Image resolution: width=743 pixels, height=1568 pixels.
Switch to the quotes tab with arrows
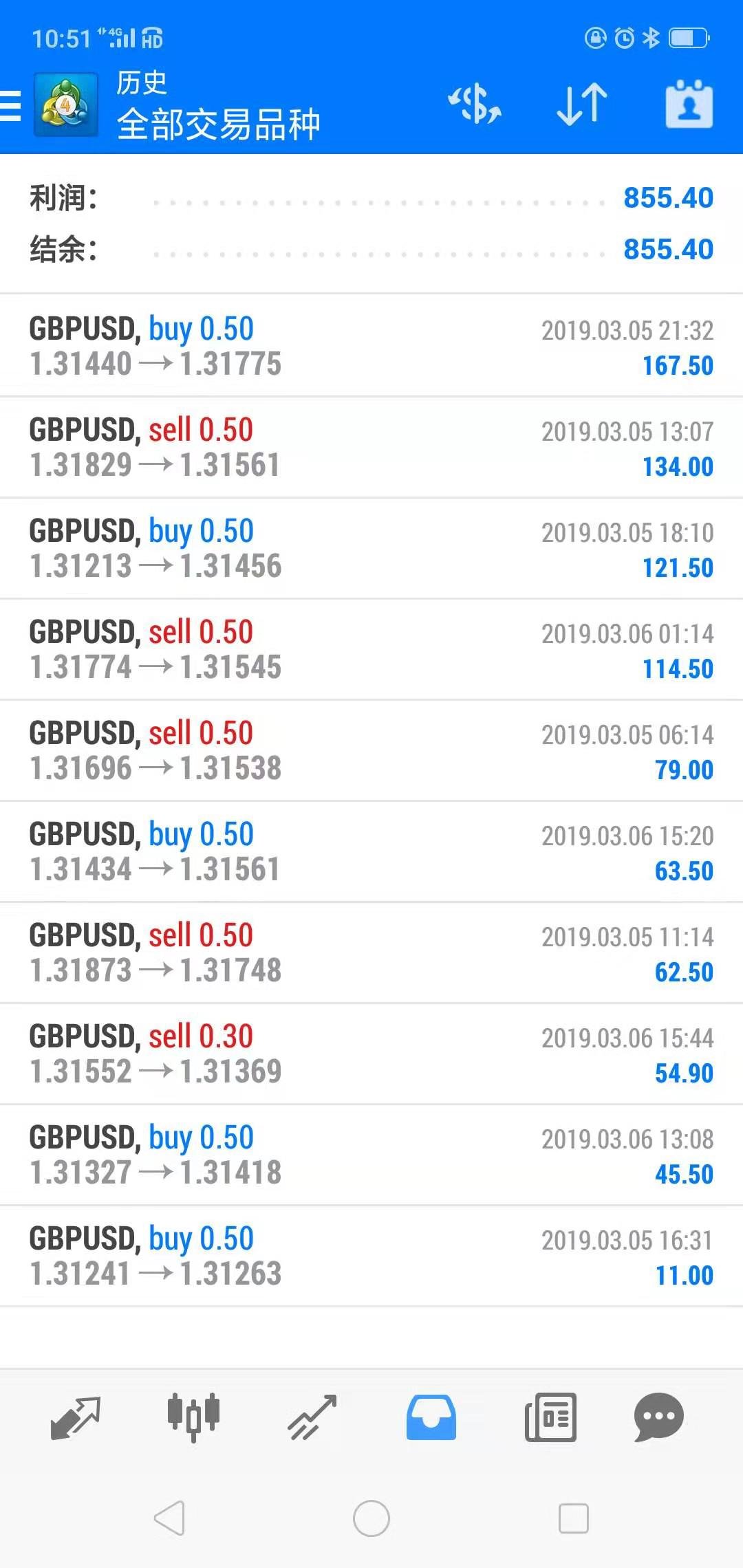coord(76,1417)
